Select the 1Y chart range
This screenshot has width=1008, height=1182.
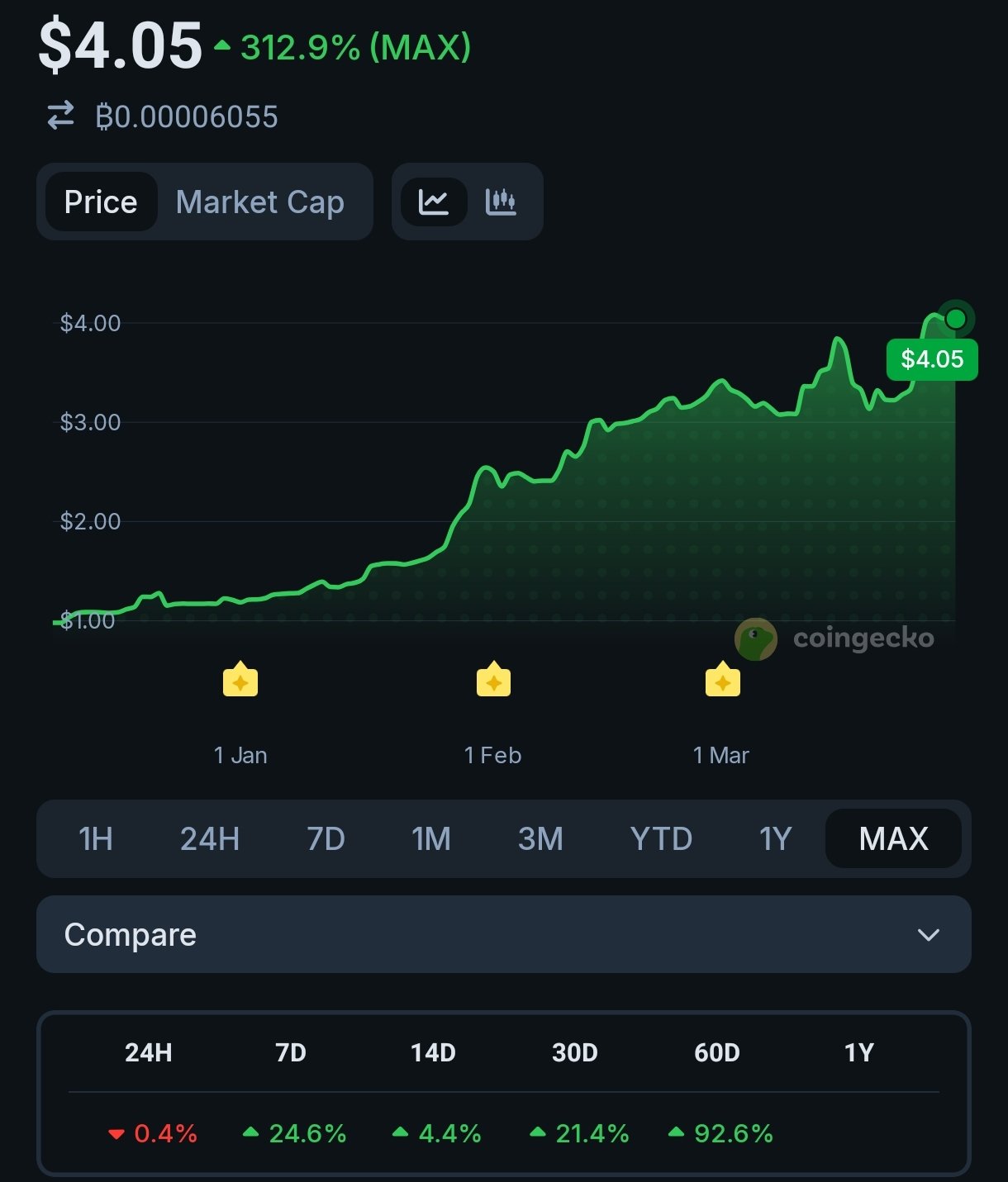(x=775, y=839)
